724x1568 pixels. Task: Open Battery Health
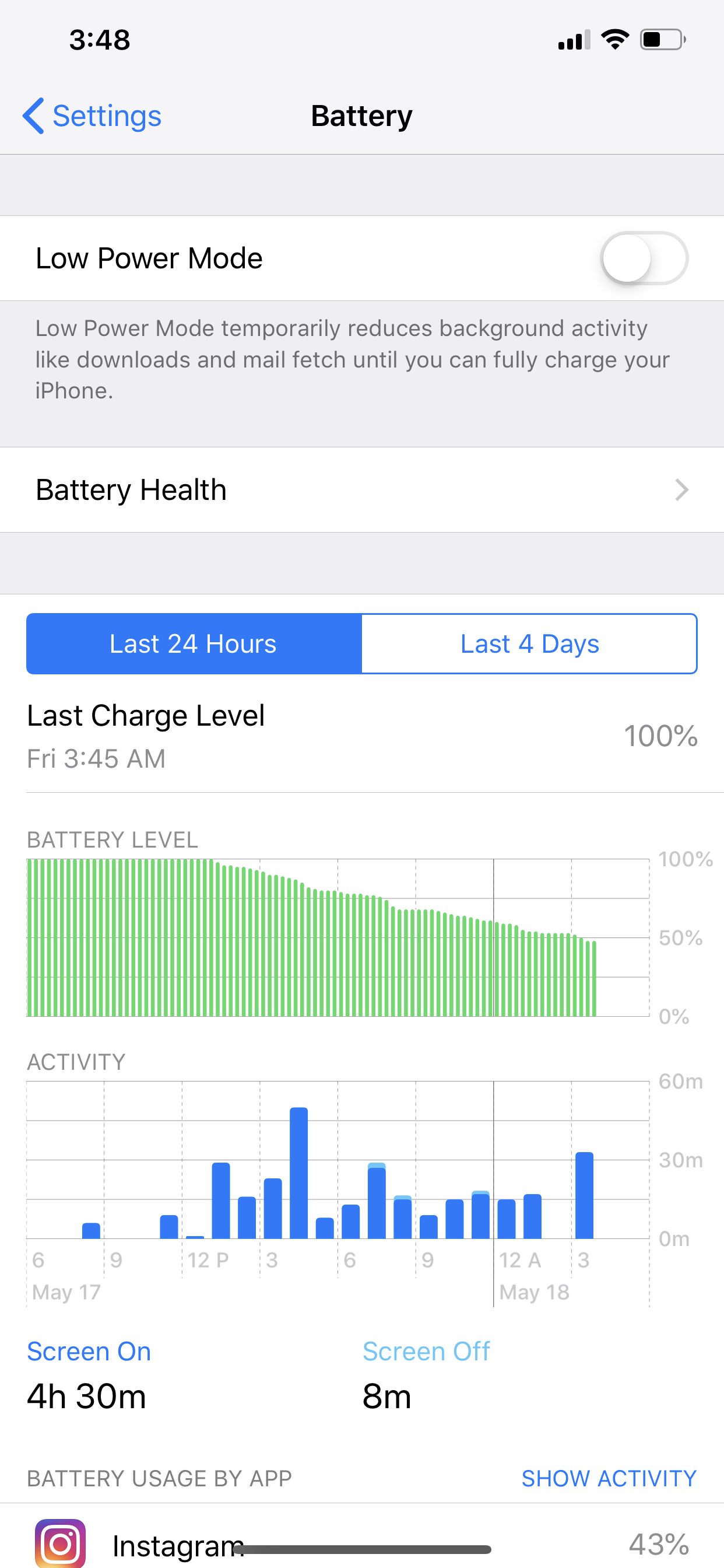click(362, 490)
